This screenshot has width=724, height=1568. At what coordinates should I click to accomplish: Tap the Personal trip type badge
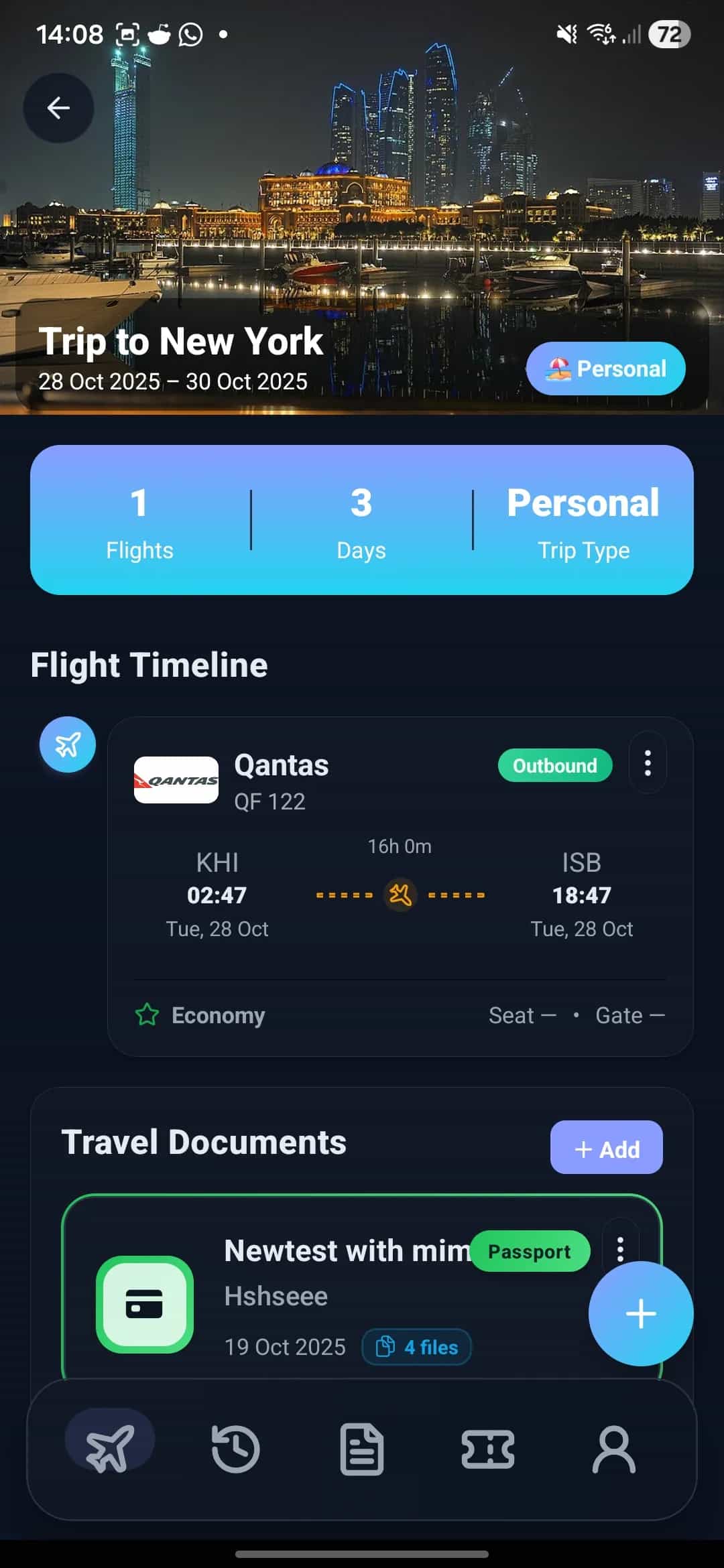click(604, 369)
